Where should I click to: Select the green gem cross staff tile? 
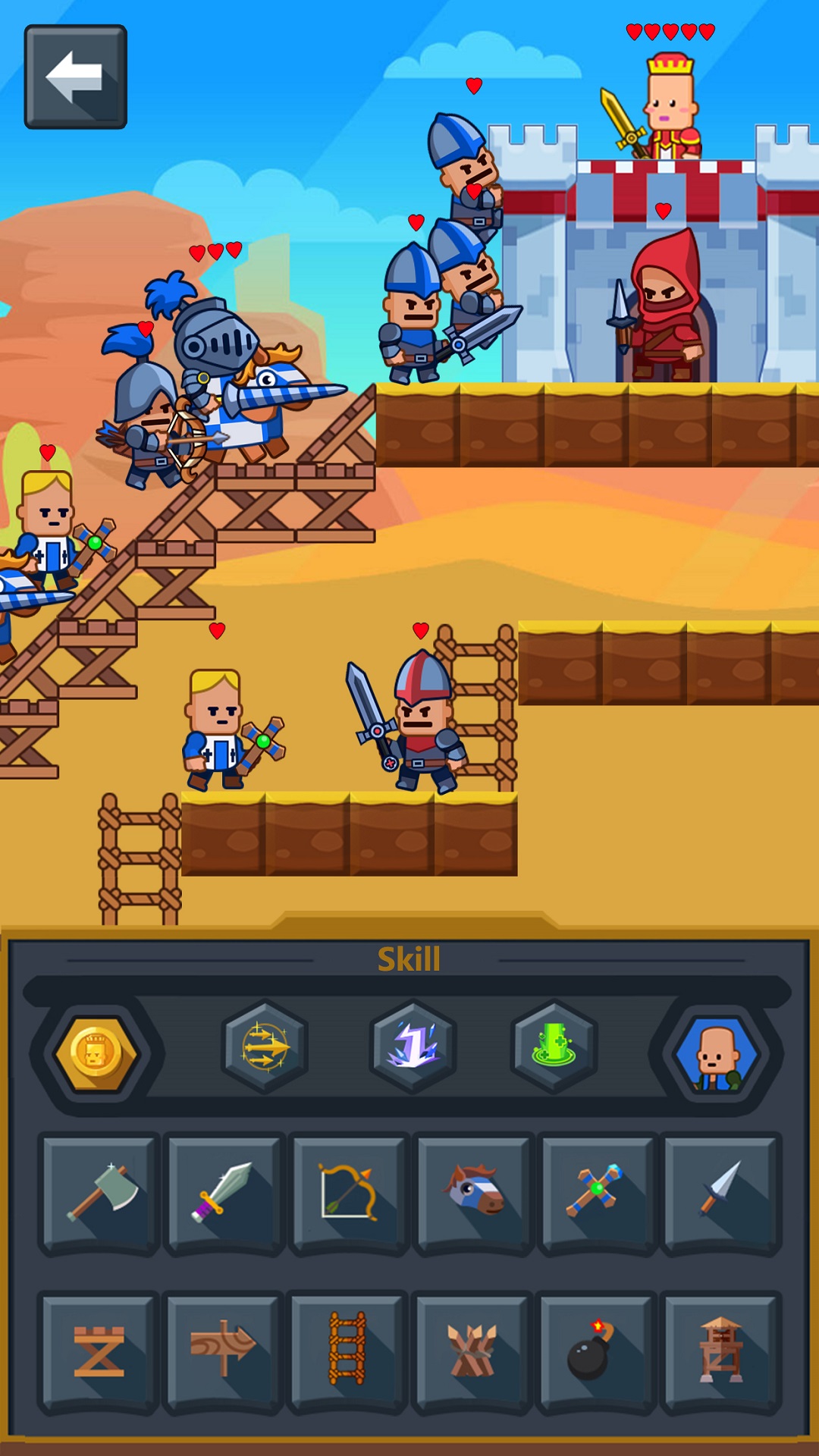pos(597,1193)
